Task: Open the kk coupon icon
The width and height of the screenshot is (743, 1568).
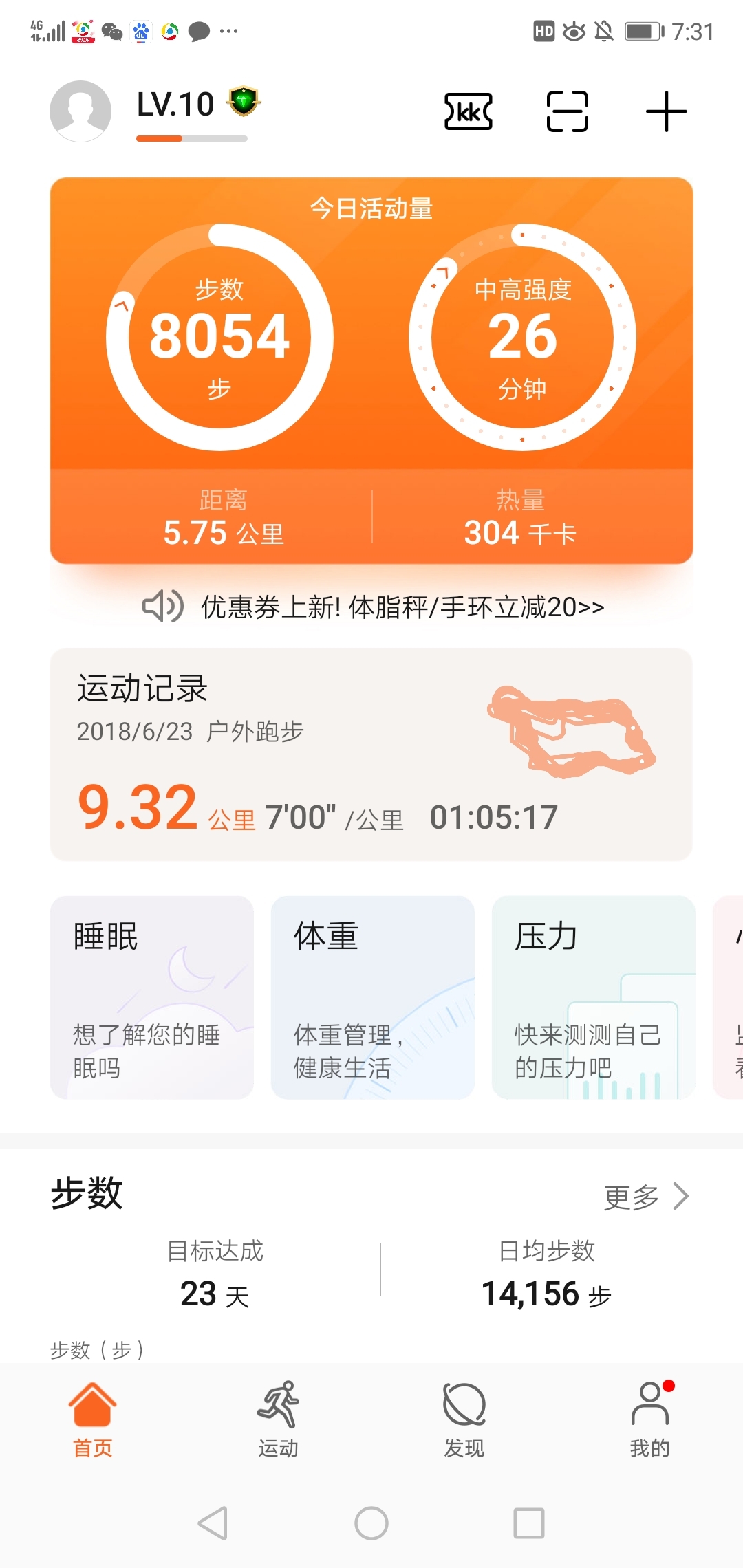Action: pos(469,111)
